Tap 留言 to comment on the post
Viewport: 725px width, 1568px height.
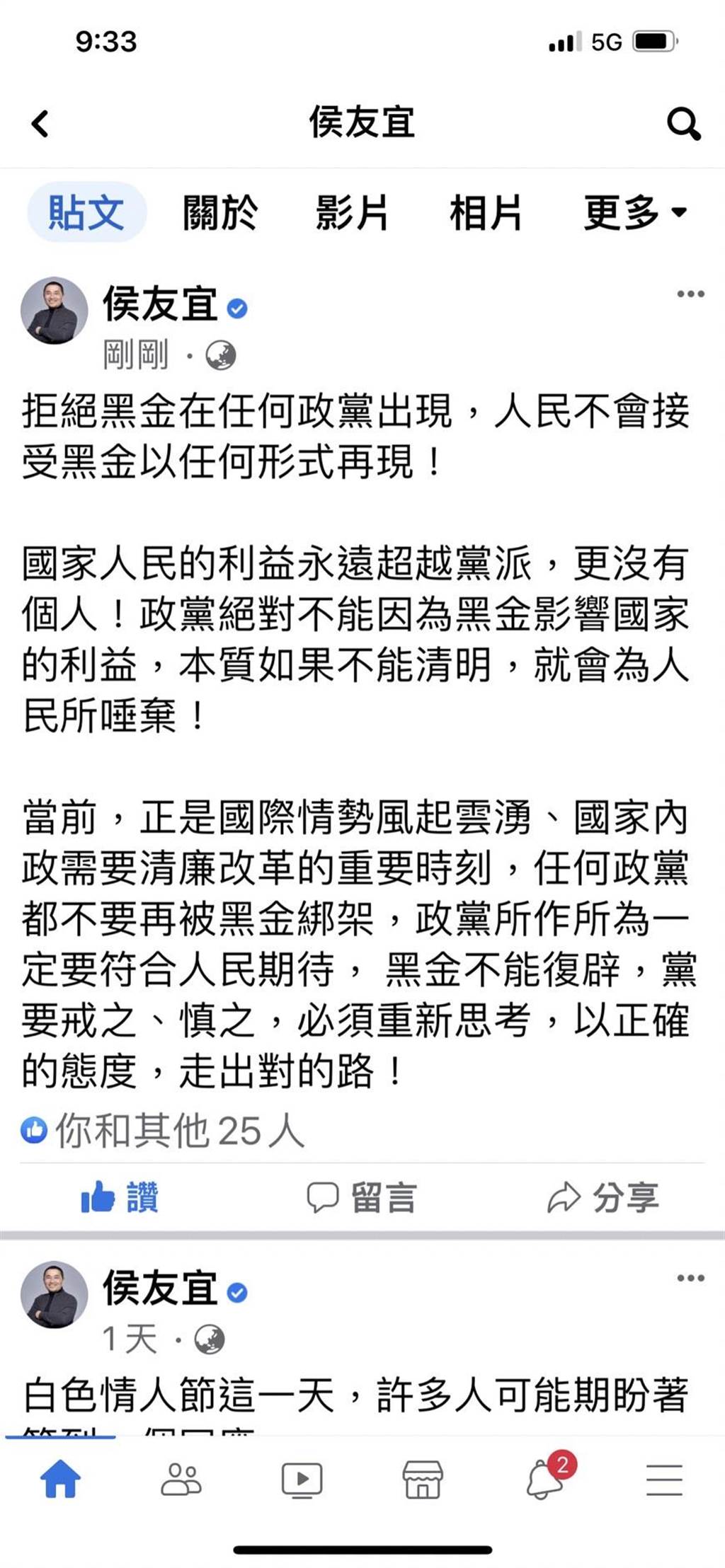coord(361,1197)
